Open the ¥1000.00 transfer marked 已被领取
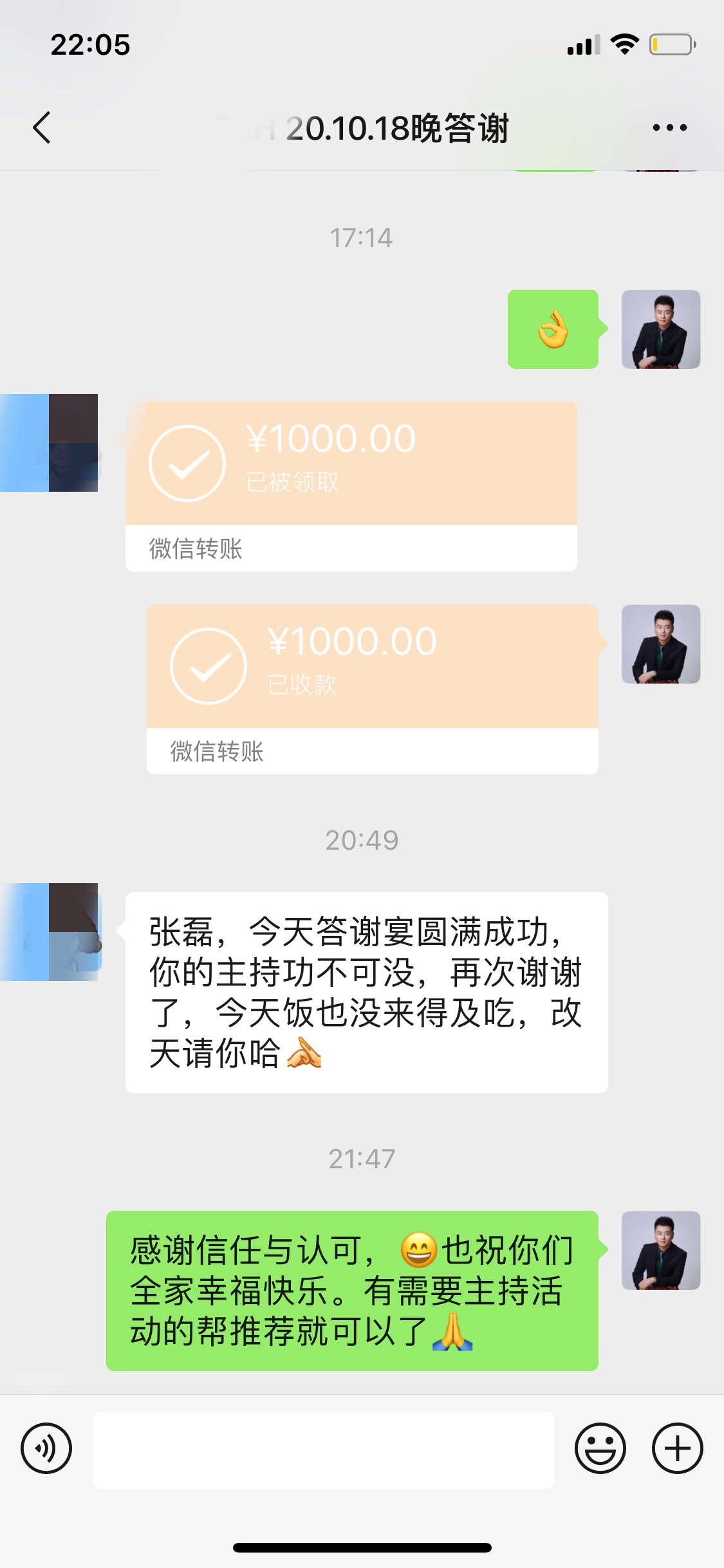 pos(351,486)
